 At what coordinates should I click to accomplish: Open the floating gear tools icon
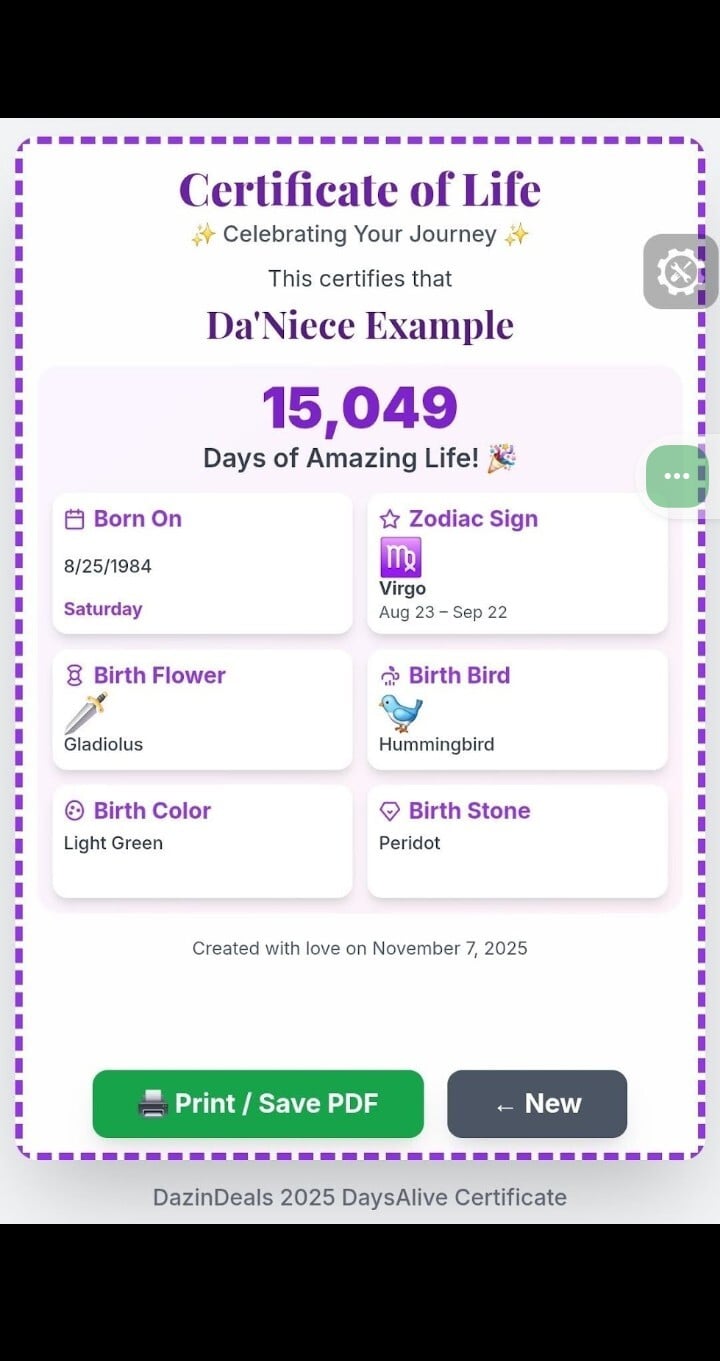[680, 271]
